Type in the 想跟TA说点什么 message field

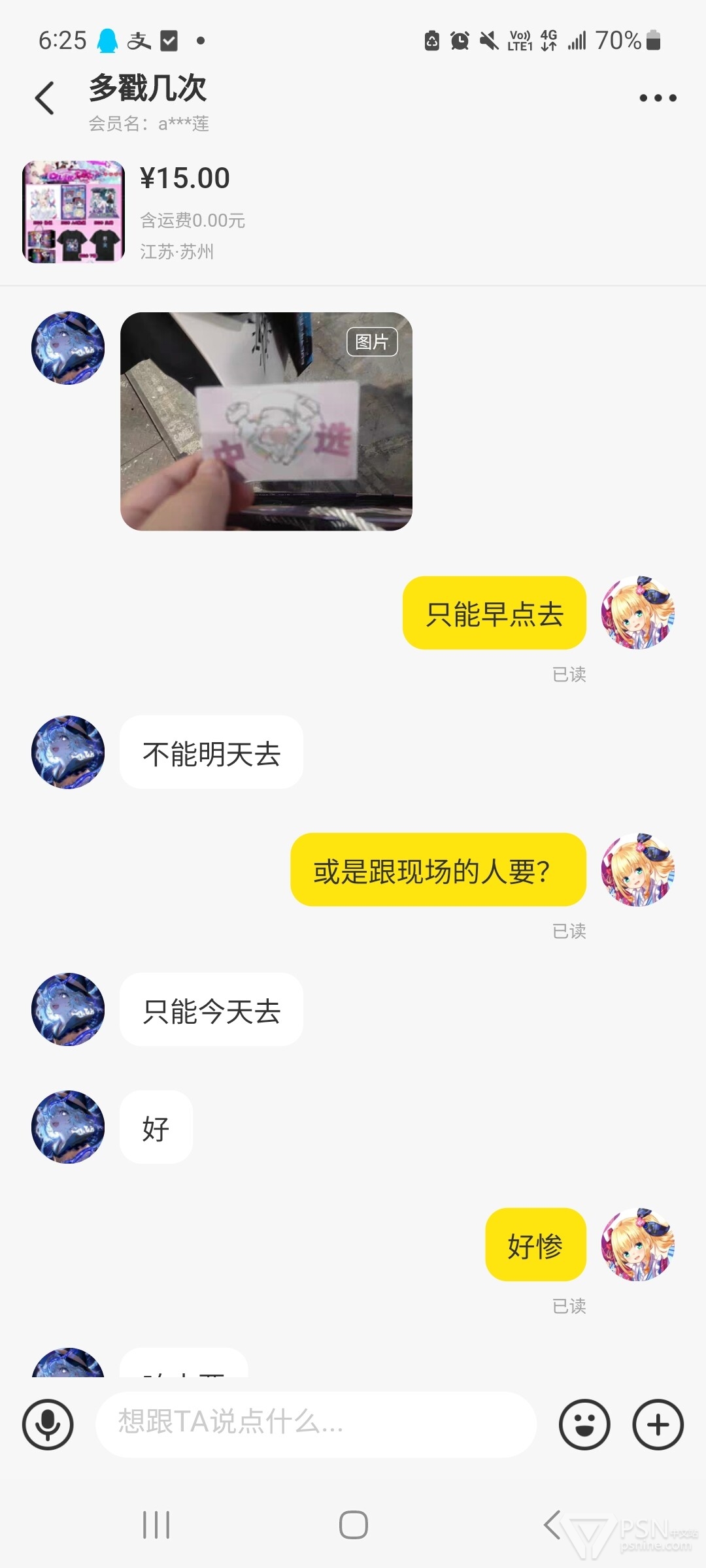[x=316, y=1424]
